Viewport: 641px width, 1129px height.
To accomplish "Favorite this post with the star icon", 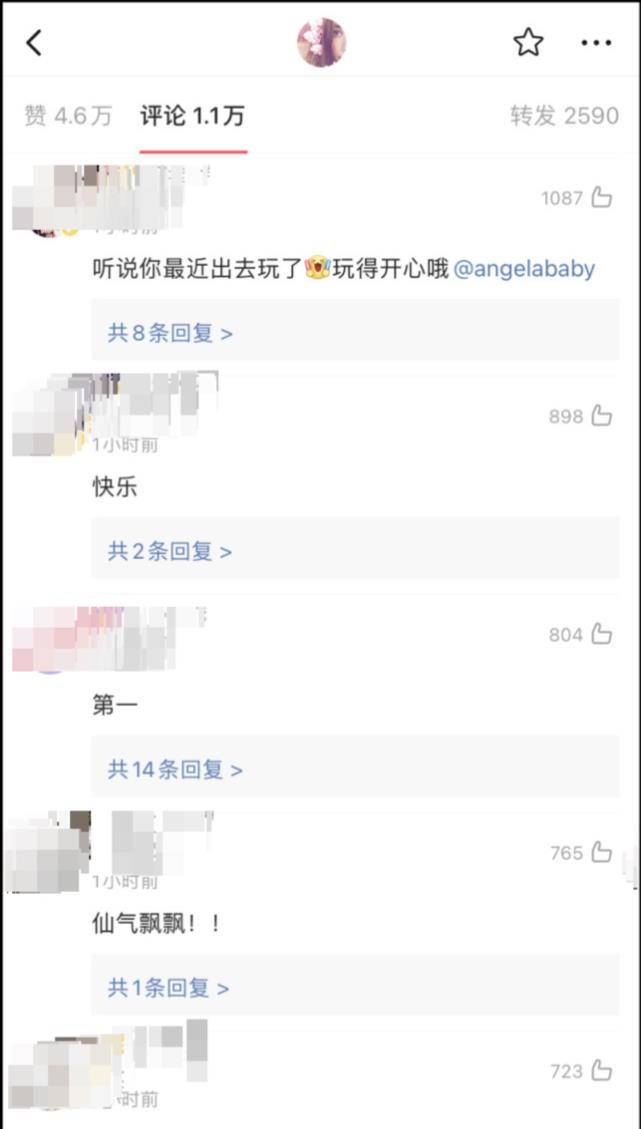I will tap(528, 42).
